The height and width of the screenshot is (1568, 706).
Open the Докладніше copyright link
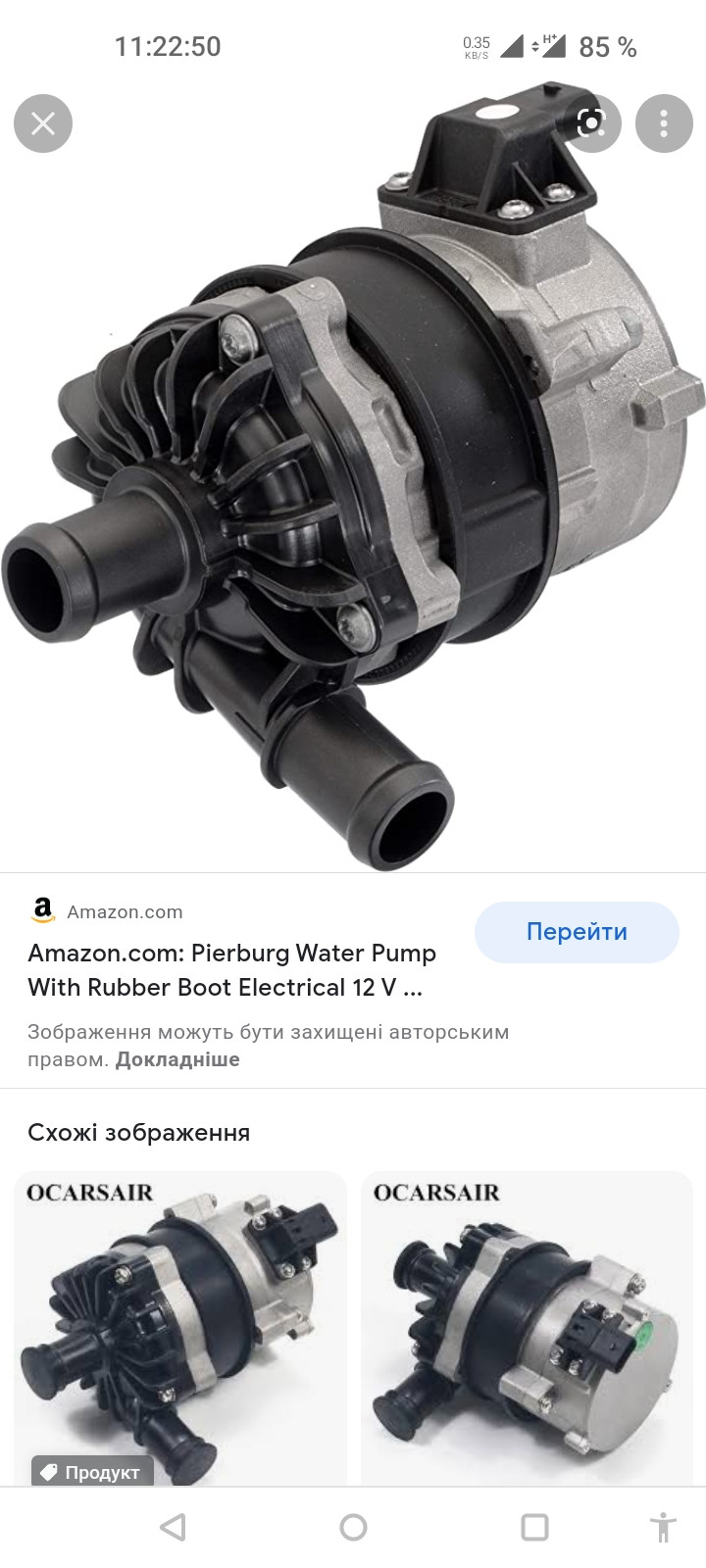point(177,1059)
